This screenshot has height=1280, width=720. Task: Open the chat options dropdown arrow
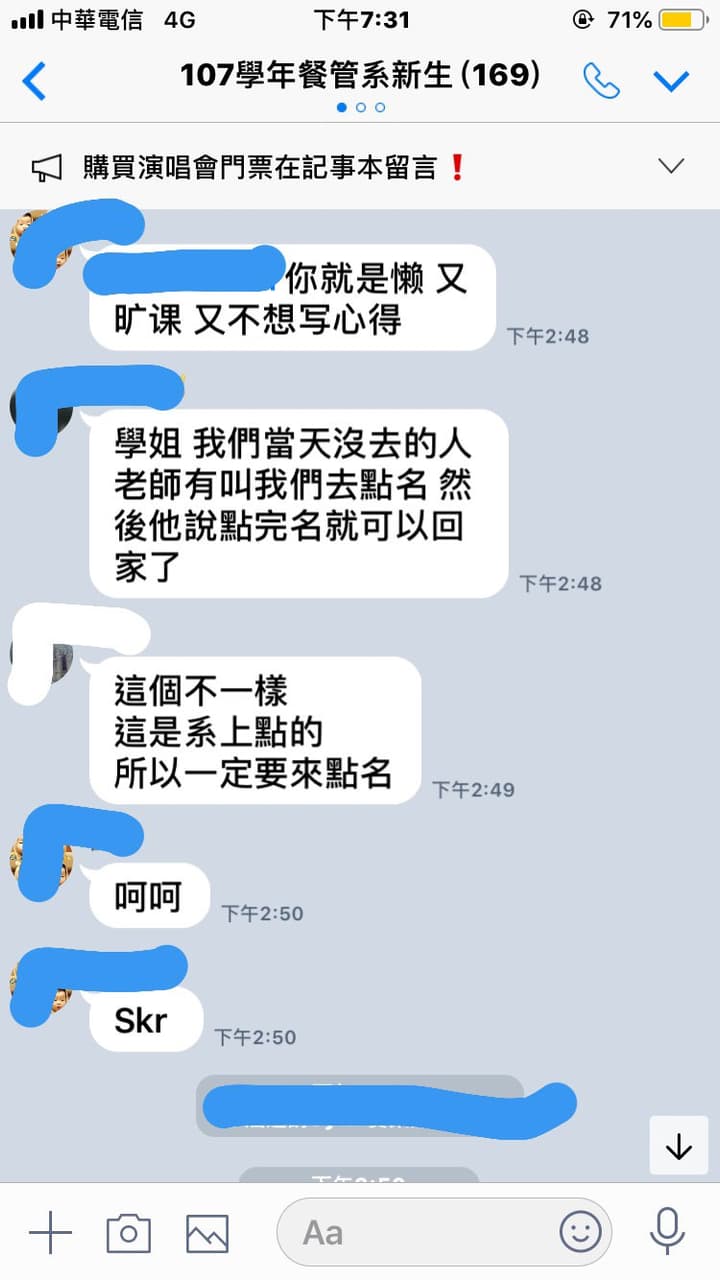[x=671, y=80]
